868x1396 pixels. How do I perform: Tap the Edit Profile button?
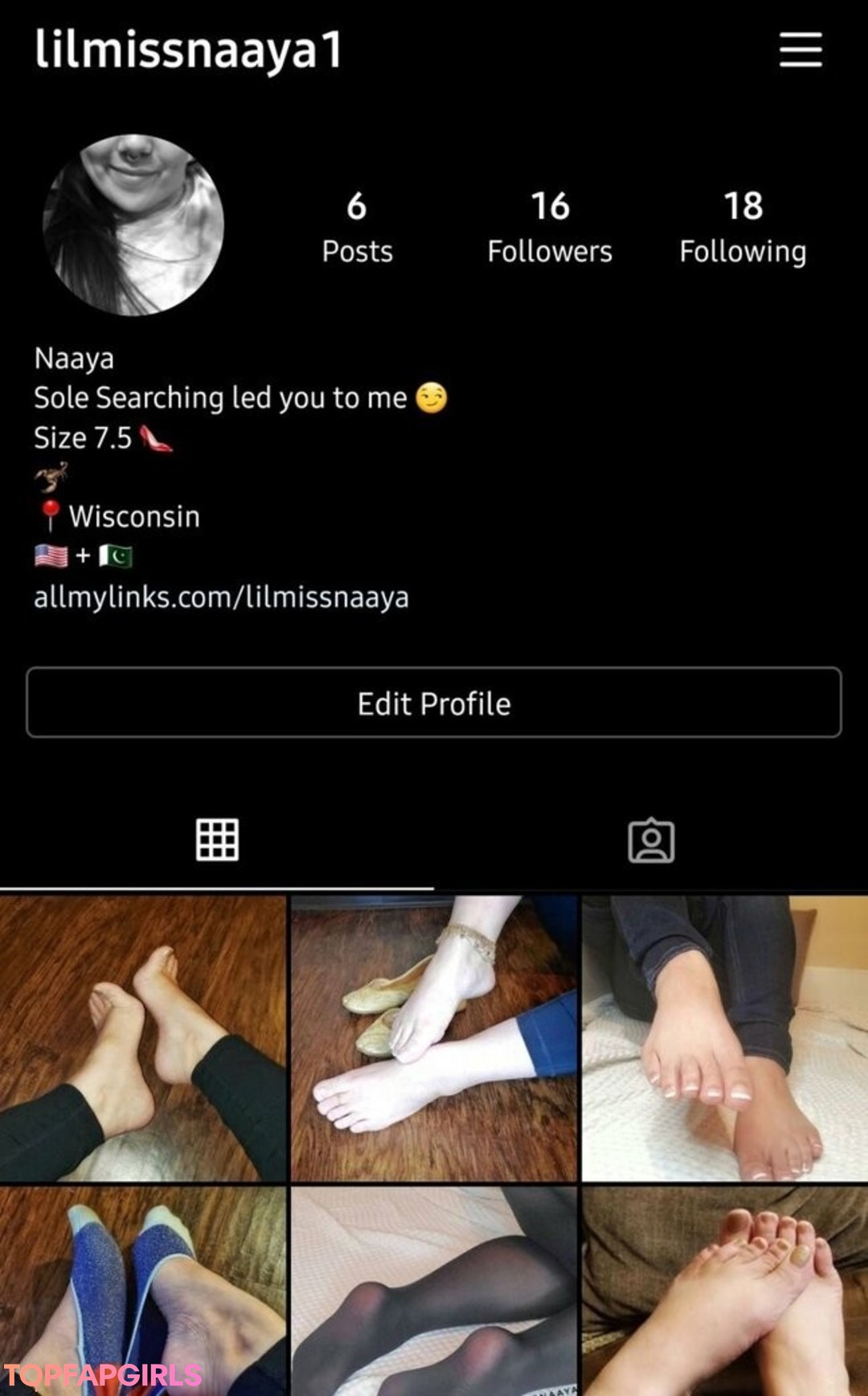point(434,703)
